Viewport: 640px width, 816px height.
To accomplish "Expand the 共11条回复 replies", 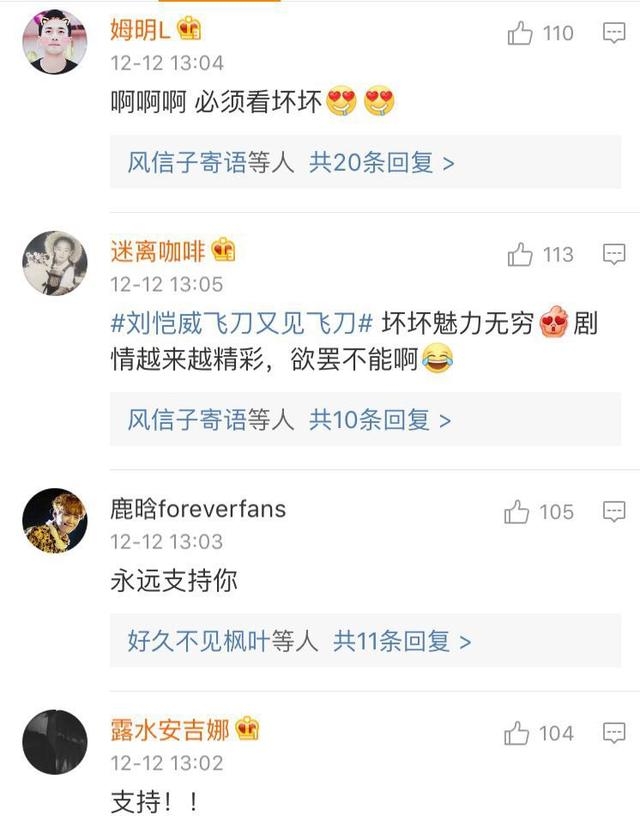I will [401, 641].
